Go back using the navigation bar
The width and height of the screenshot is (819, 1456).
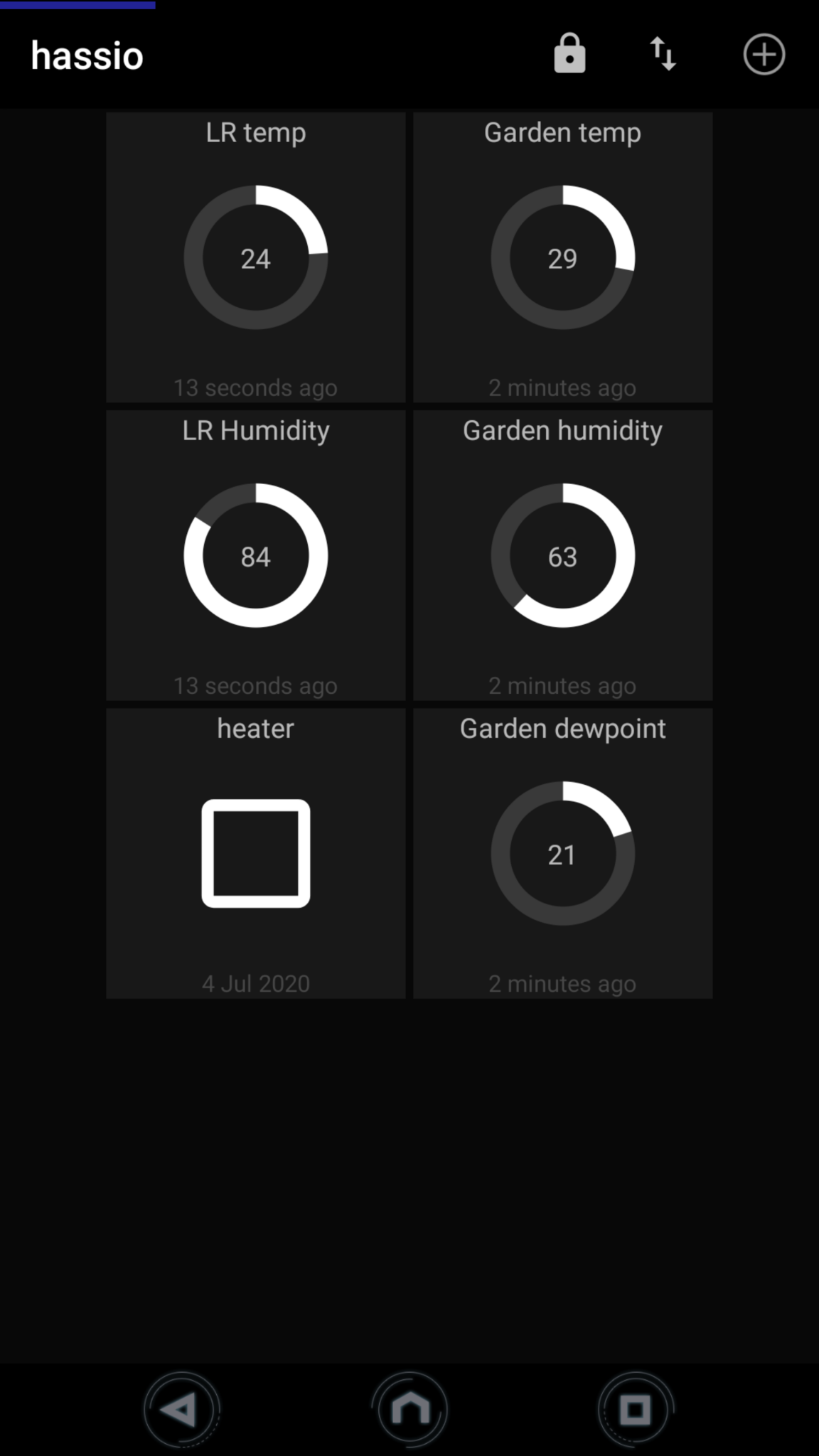pos(181,1409)
